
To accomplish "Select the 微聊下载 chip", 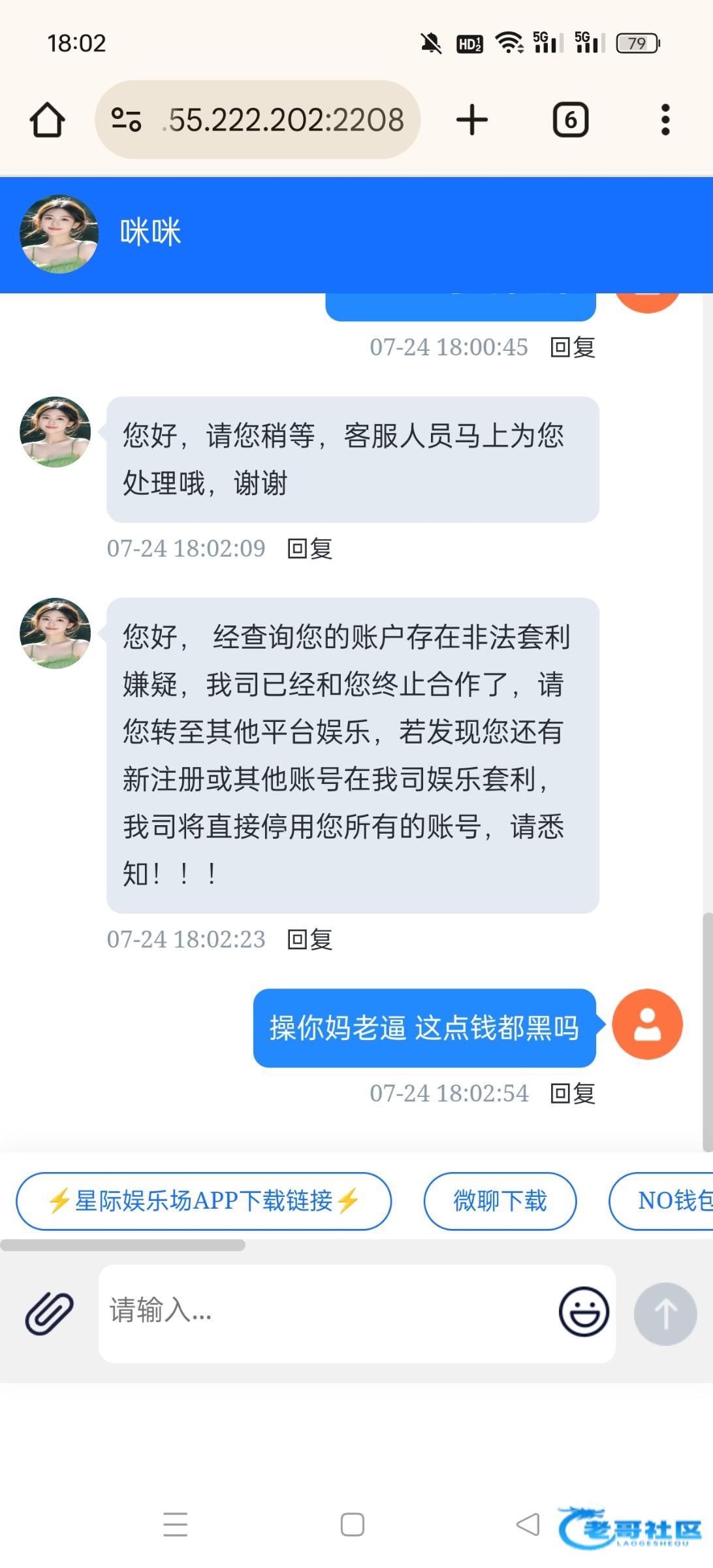I will [x=500, y=1201].
